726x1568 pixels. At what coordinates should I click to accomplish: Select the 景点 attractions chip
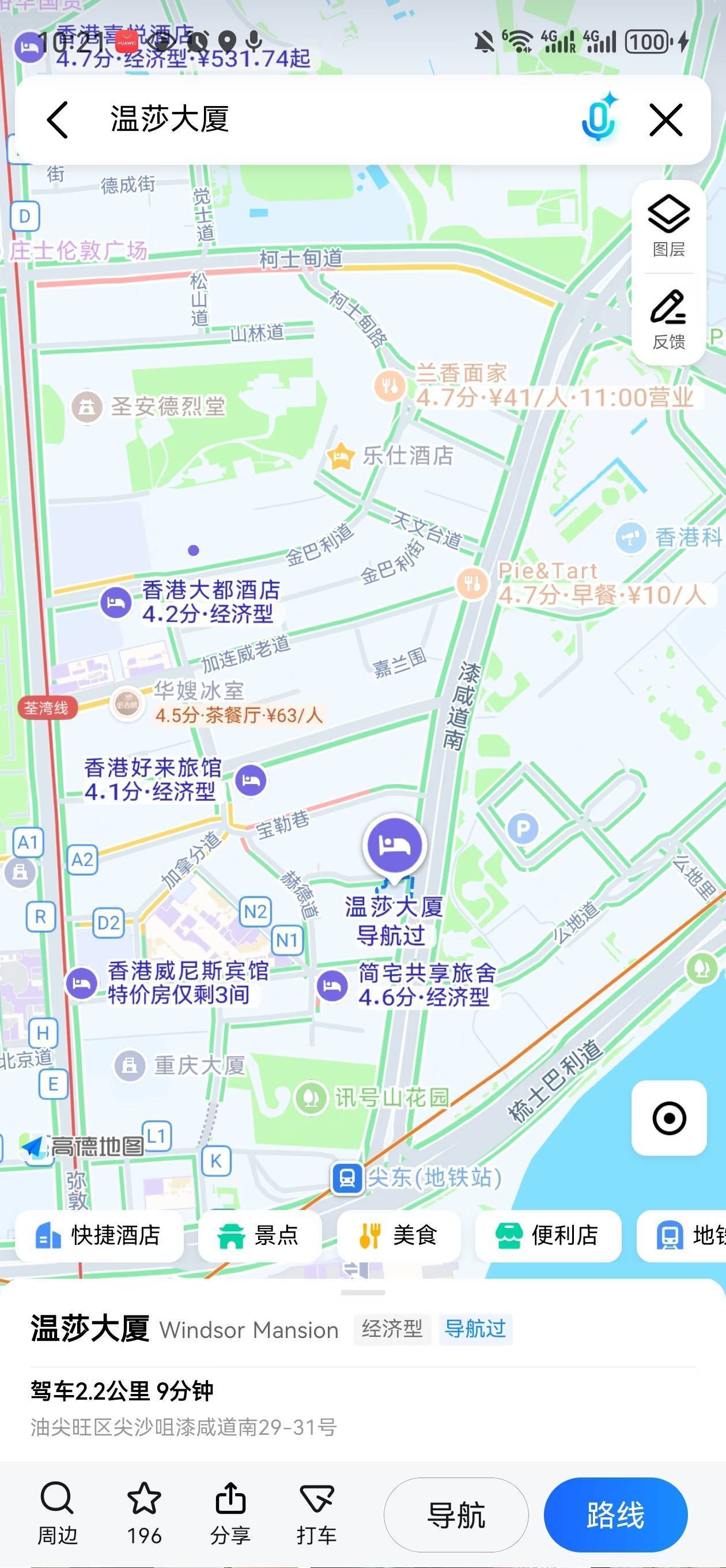coord(259,1235)
